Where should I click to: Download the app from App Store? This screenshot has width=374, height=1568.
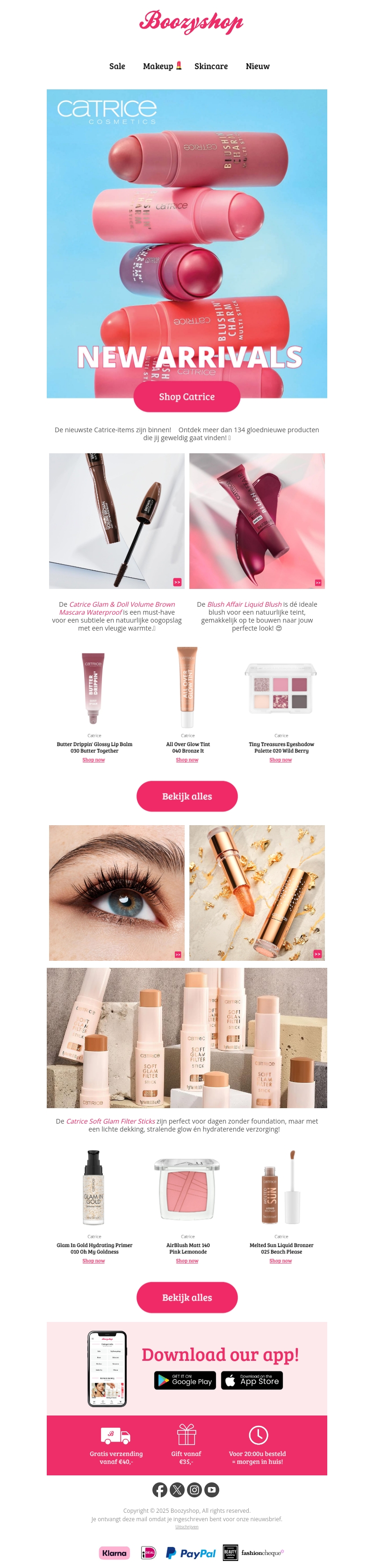click(x=252, y=1380)
